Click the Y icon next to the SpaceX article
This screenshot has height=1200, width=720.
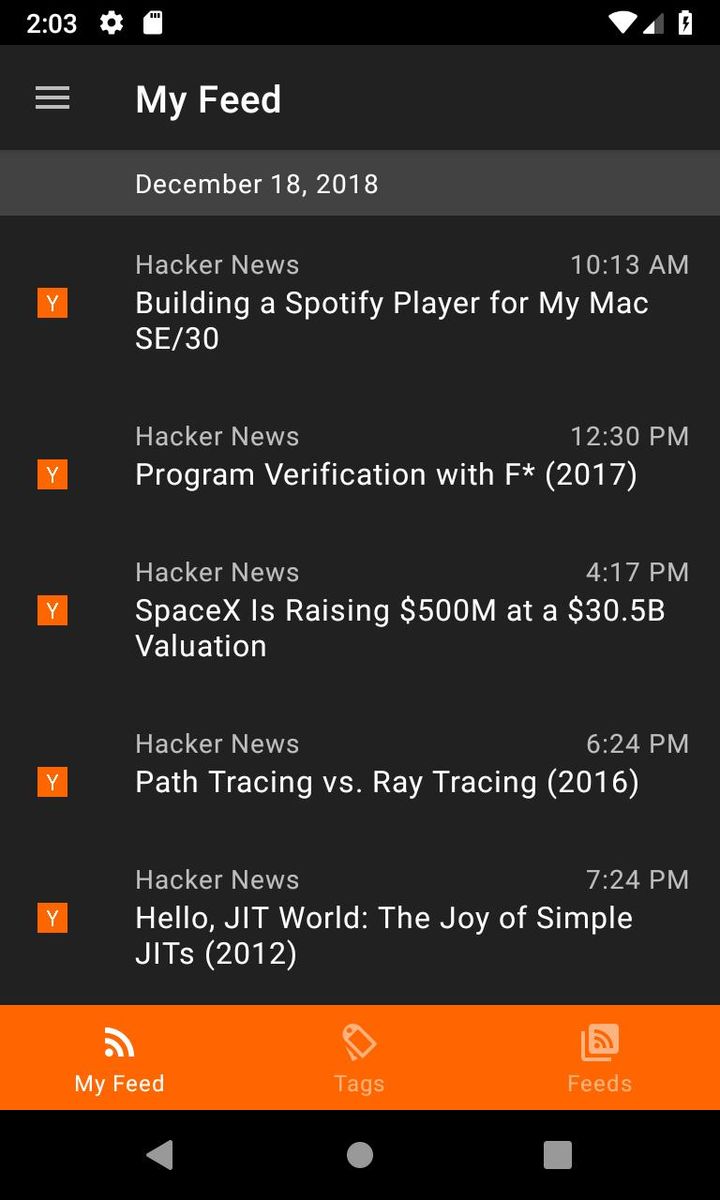(52, 610)
